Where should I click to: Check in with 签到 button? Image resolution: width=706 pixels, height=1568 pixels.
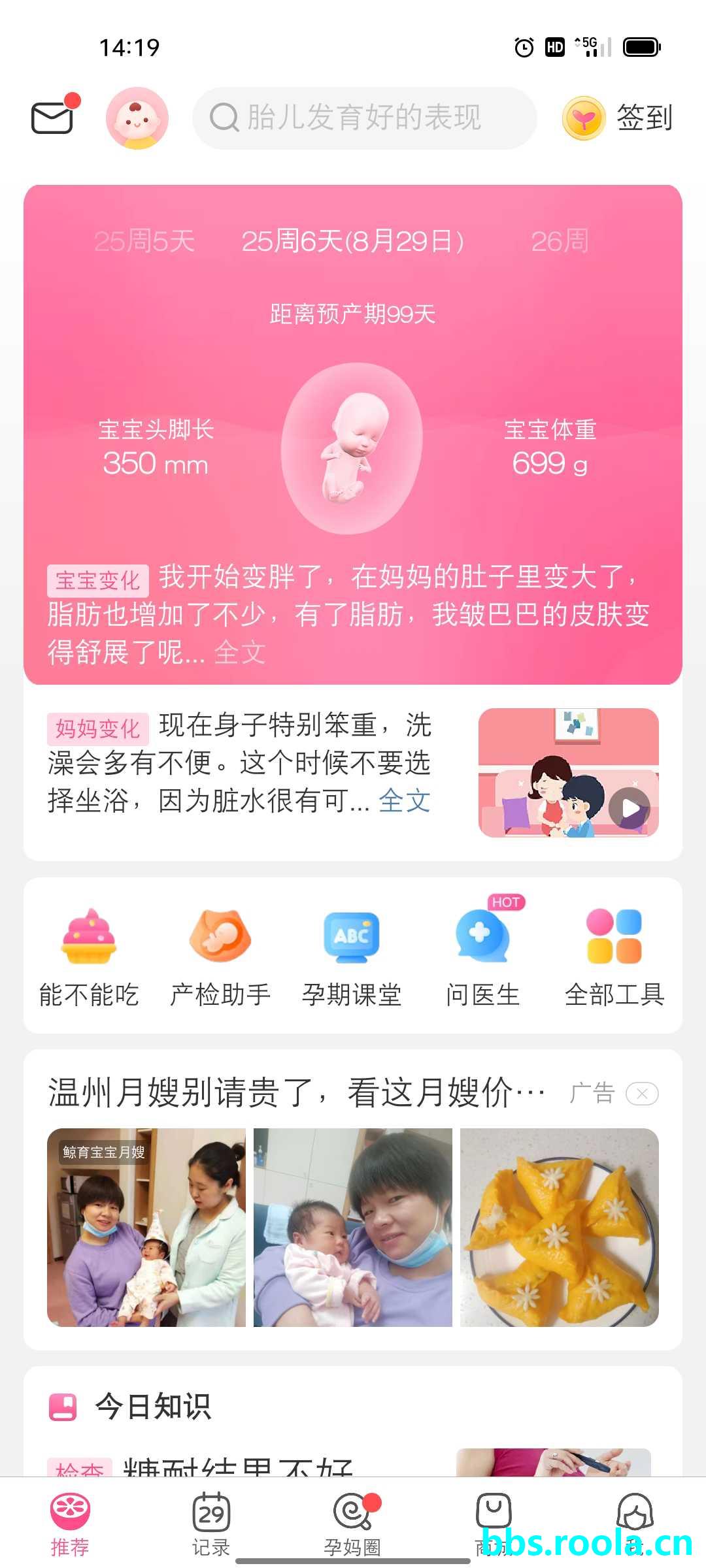click(618, 118)
